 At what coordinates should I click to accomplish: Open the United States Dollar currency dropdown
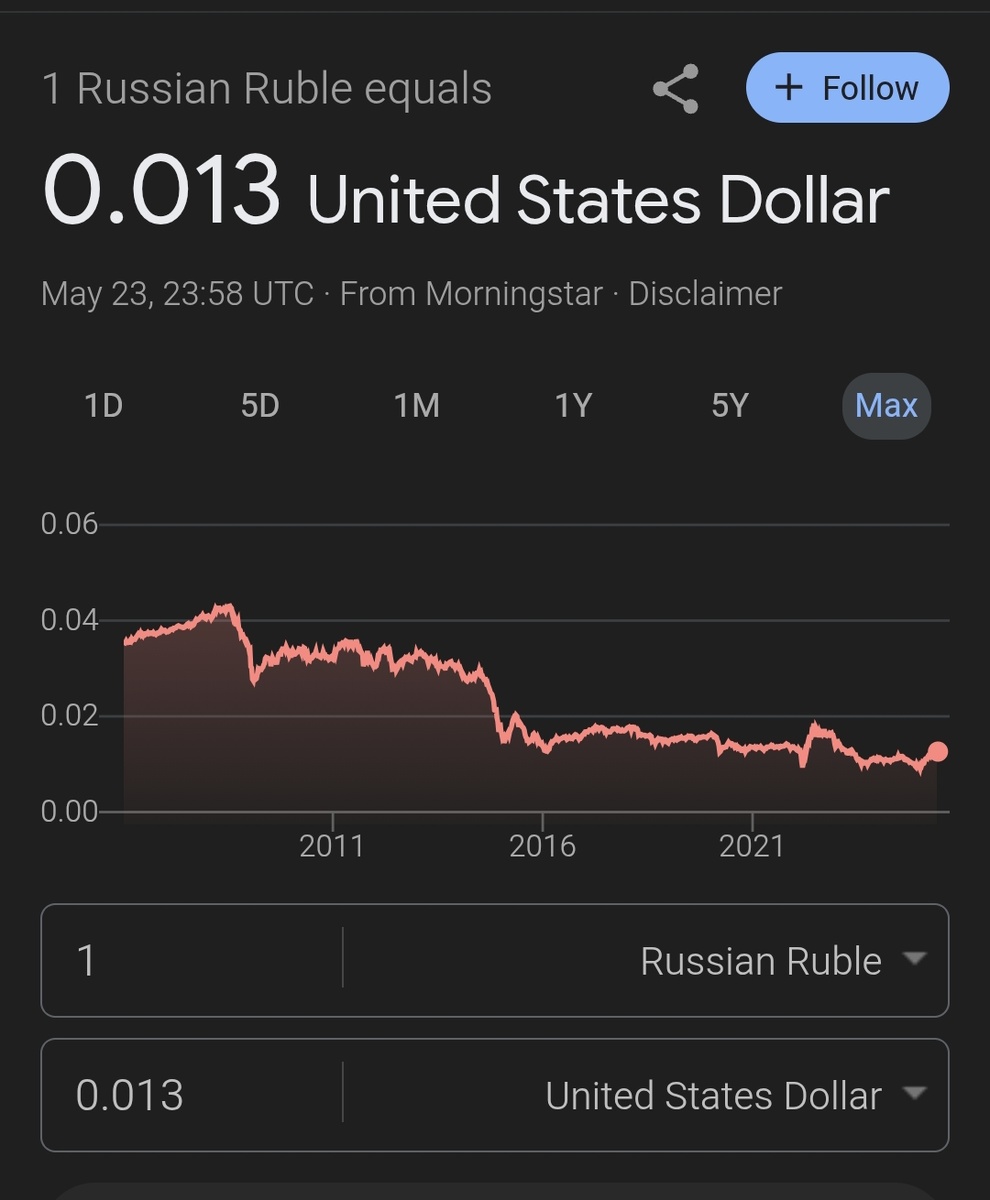tap(733, 1095)
